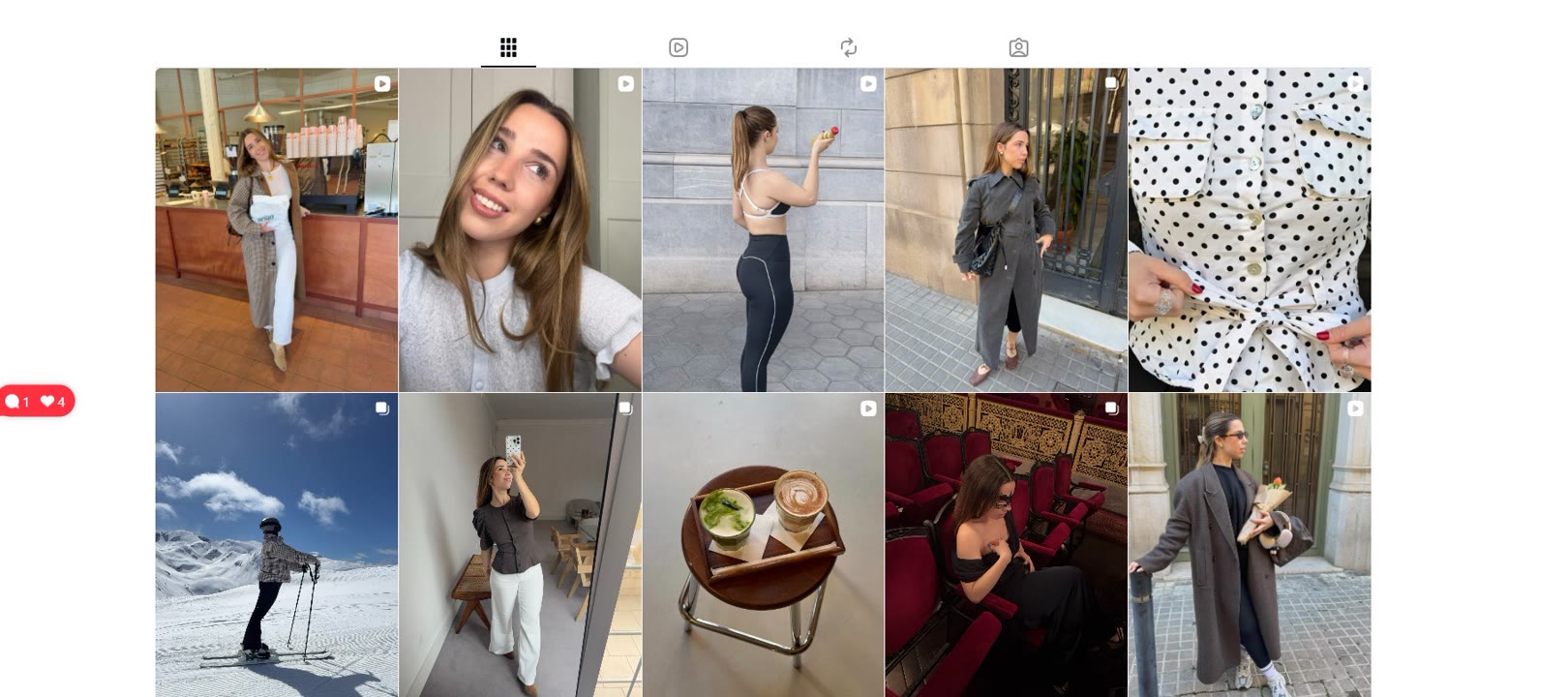Open the long coat with flowers reel
Image resolution: width=1568 pixels, height=697 pixels.
pyautogui.click(x=1250, y=544)
